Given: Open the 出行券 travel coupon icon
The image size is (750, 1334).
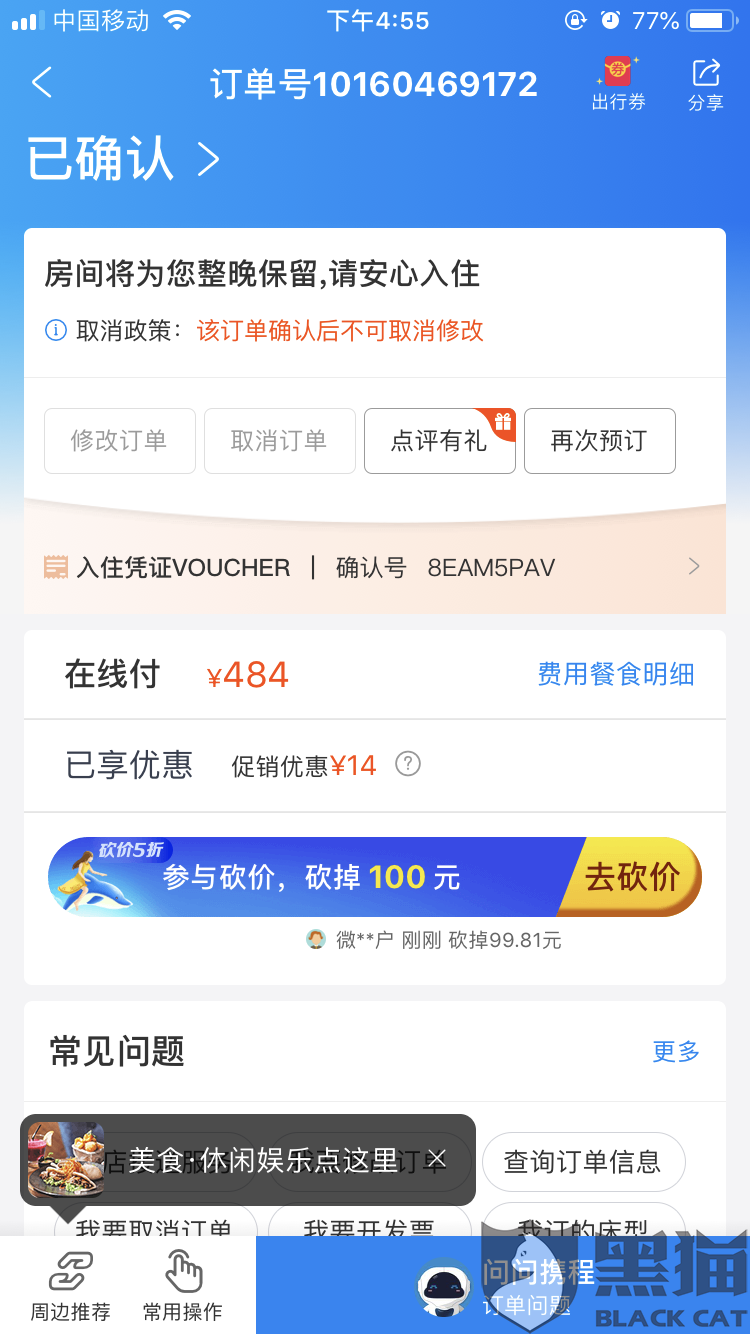Looking at the screenshot, I should 618,83.
